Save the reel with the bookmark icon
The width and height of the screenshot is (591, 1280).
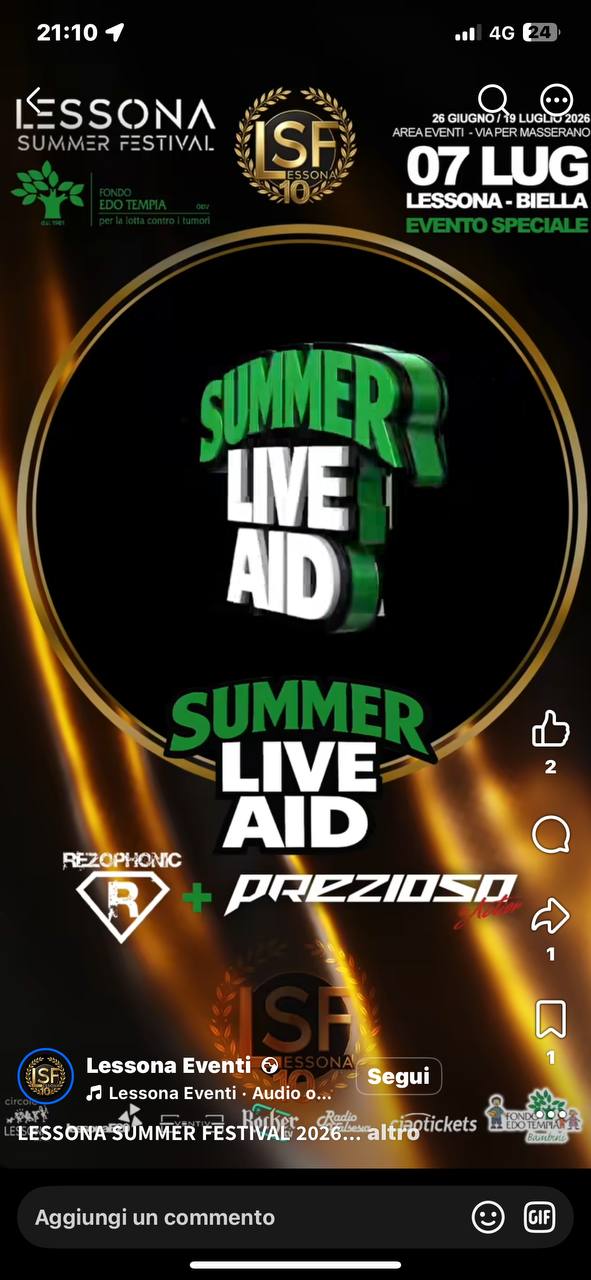[x=551, y=1019]
